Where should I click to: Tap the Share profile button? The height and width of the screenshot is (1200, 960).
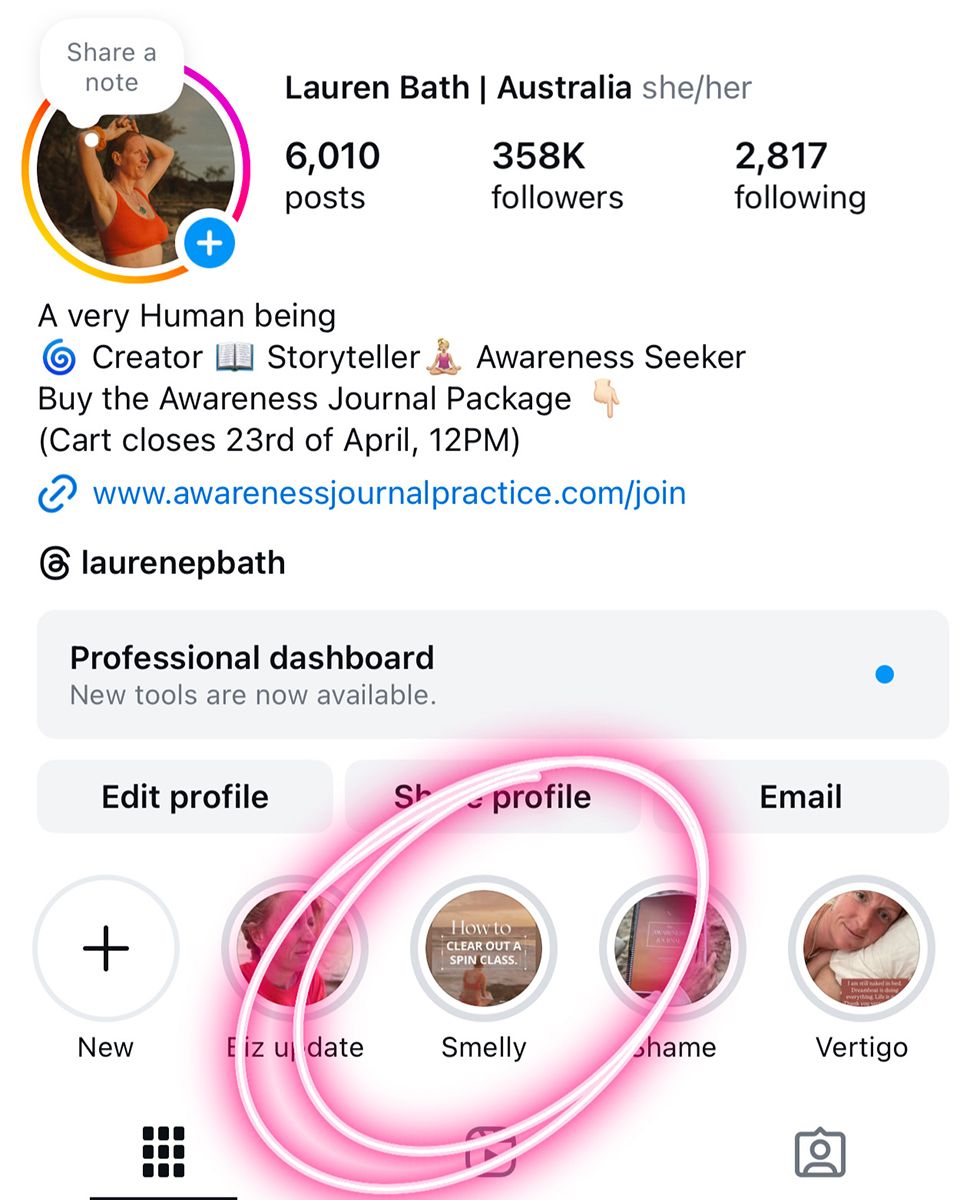point(492,796)
